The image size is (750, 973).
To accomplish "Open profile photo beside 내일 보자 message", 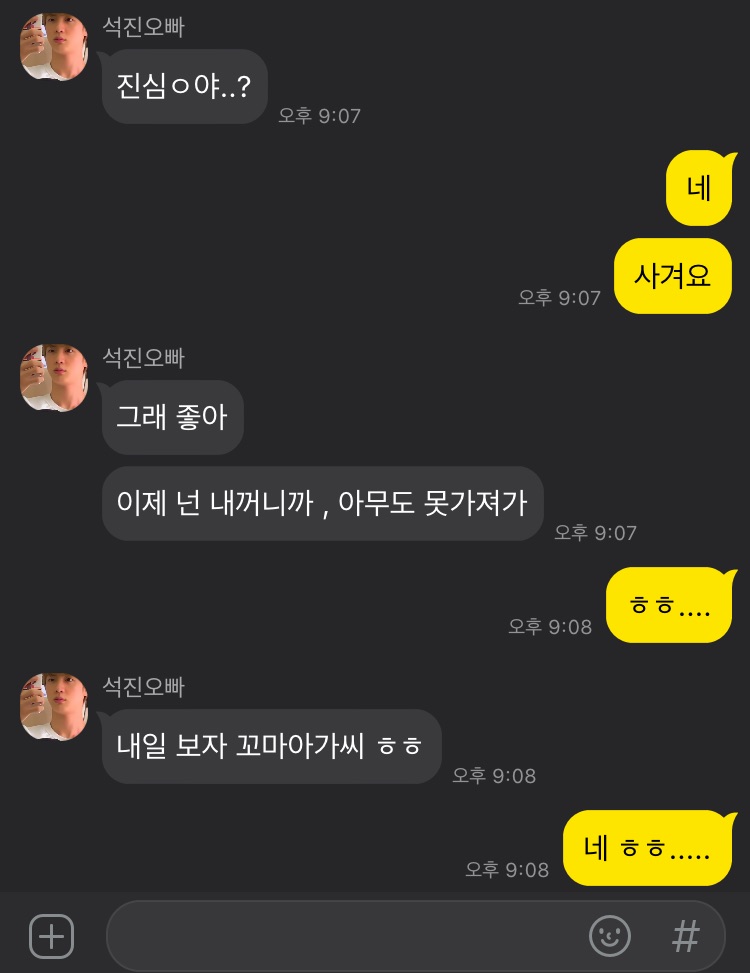I will (54, 707).
